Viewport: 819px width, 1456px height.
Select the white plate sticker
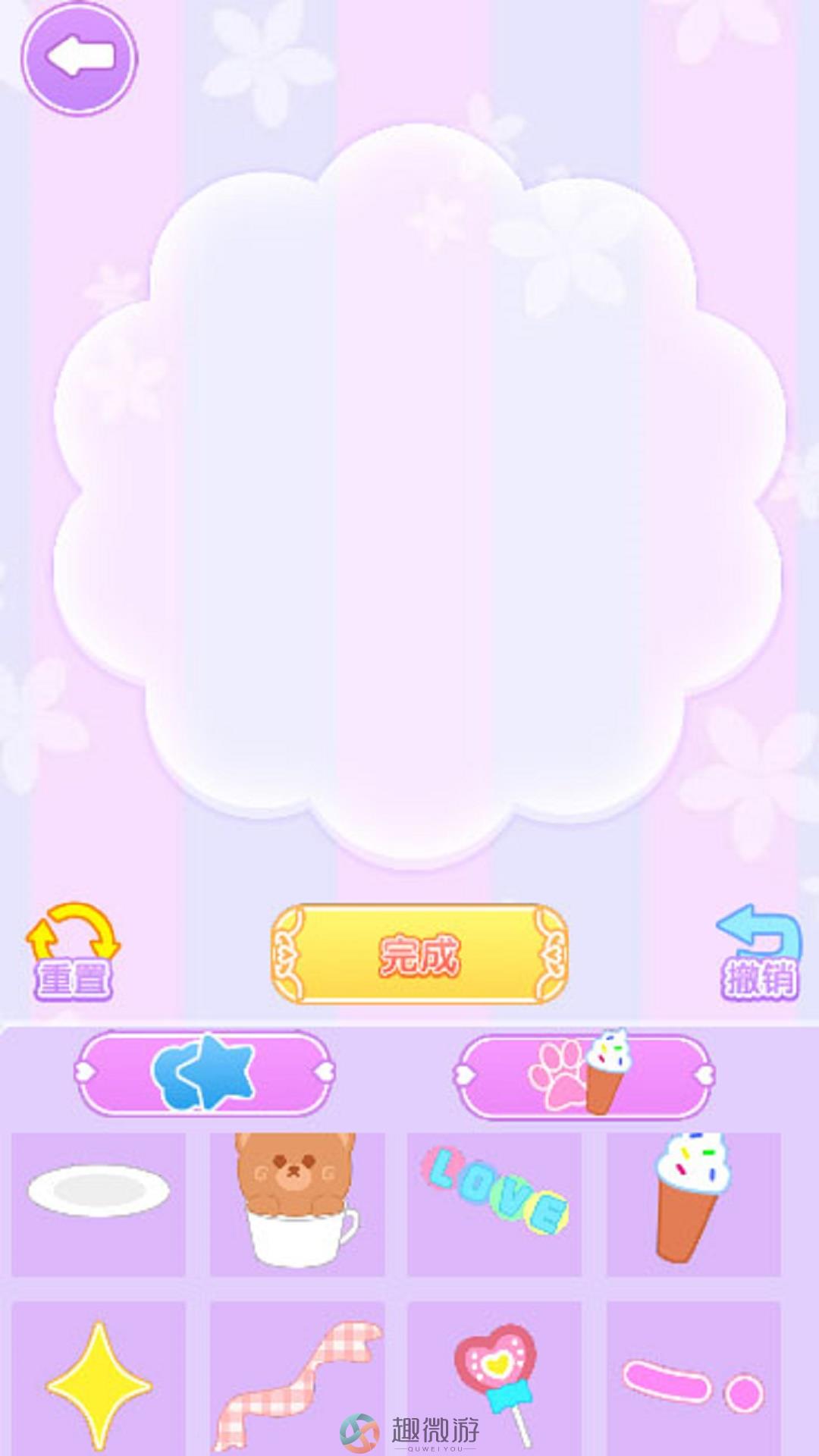click(99, 1205)
